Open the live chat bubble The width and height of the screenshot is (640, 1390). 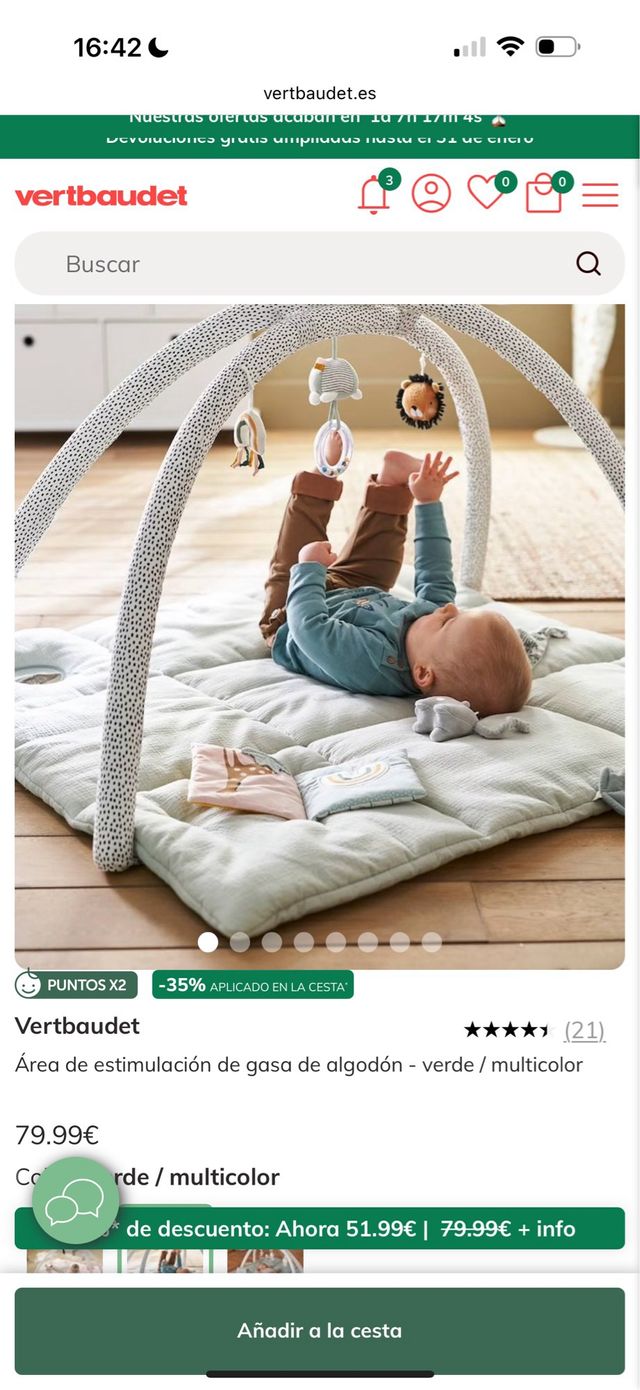coord(75,1200)
